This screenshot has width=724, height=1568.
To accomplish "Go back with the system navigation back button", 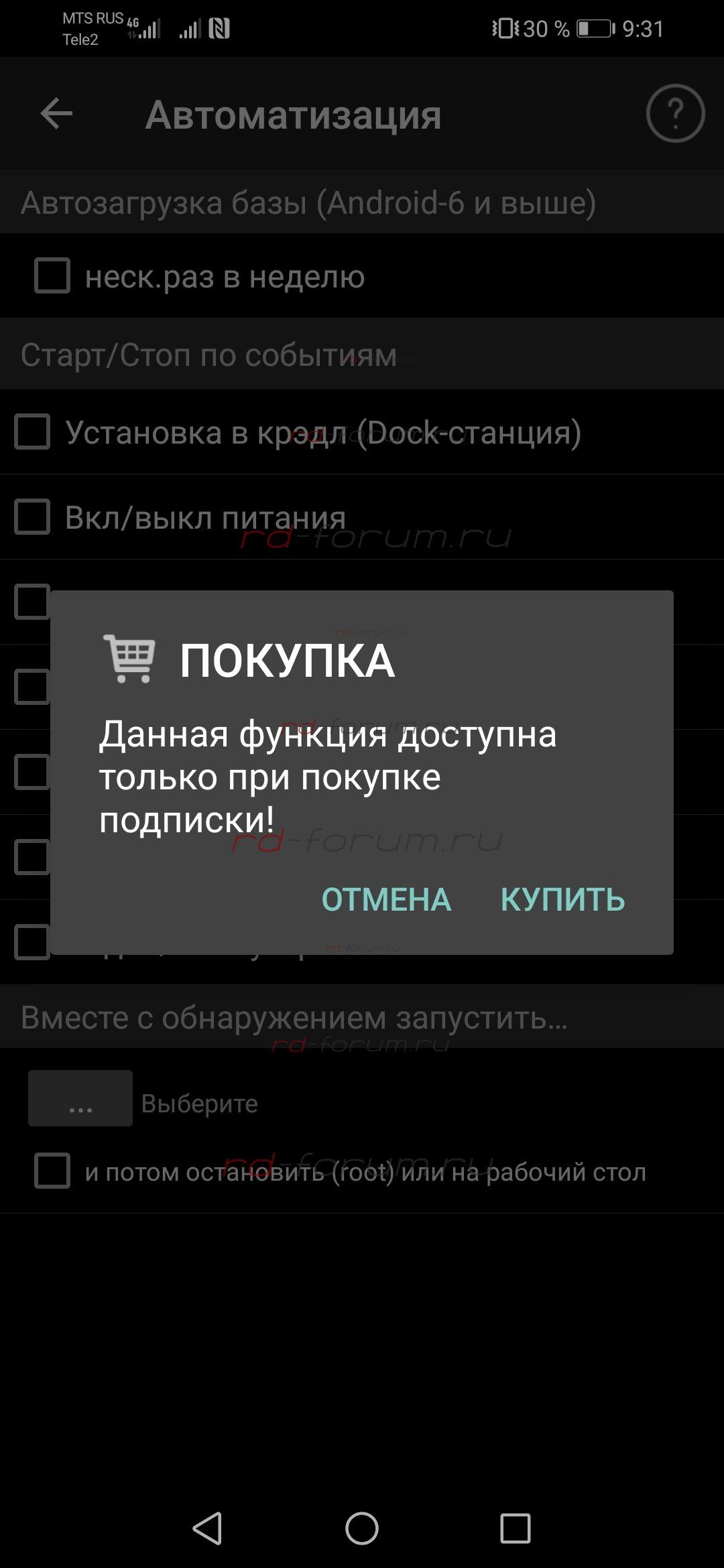I will click(x=208, y=1528).
